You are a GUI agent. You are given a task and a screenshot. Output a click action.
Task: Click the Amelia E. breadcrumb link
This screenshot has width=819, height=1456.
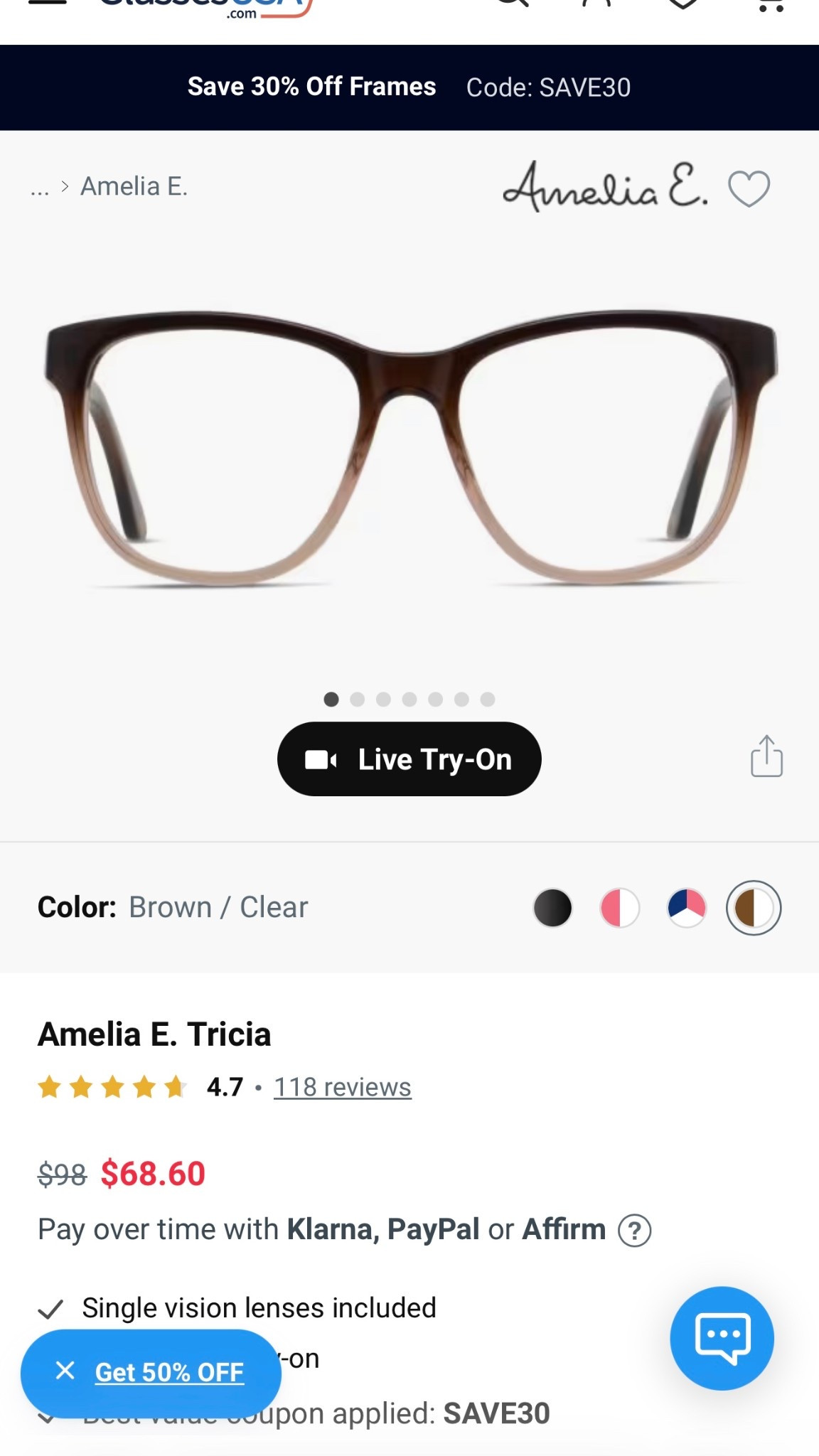[x=134, y=186]
